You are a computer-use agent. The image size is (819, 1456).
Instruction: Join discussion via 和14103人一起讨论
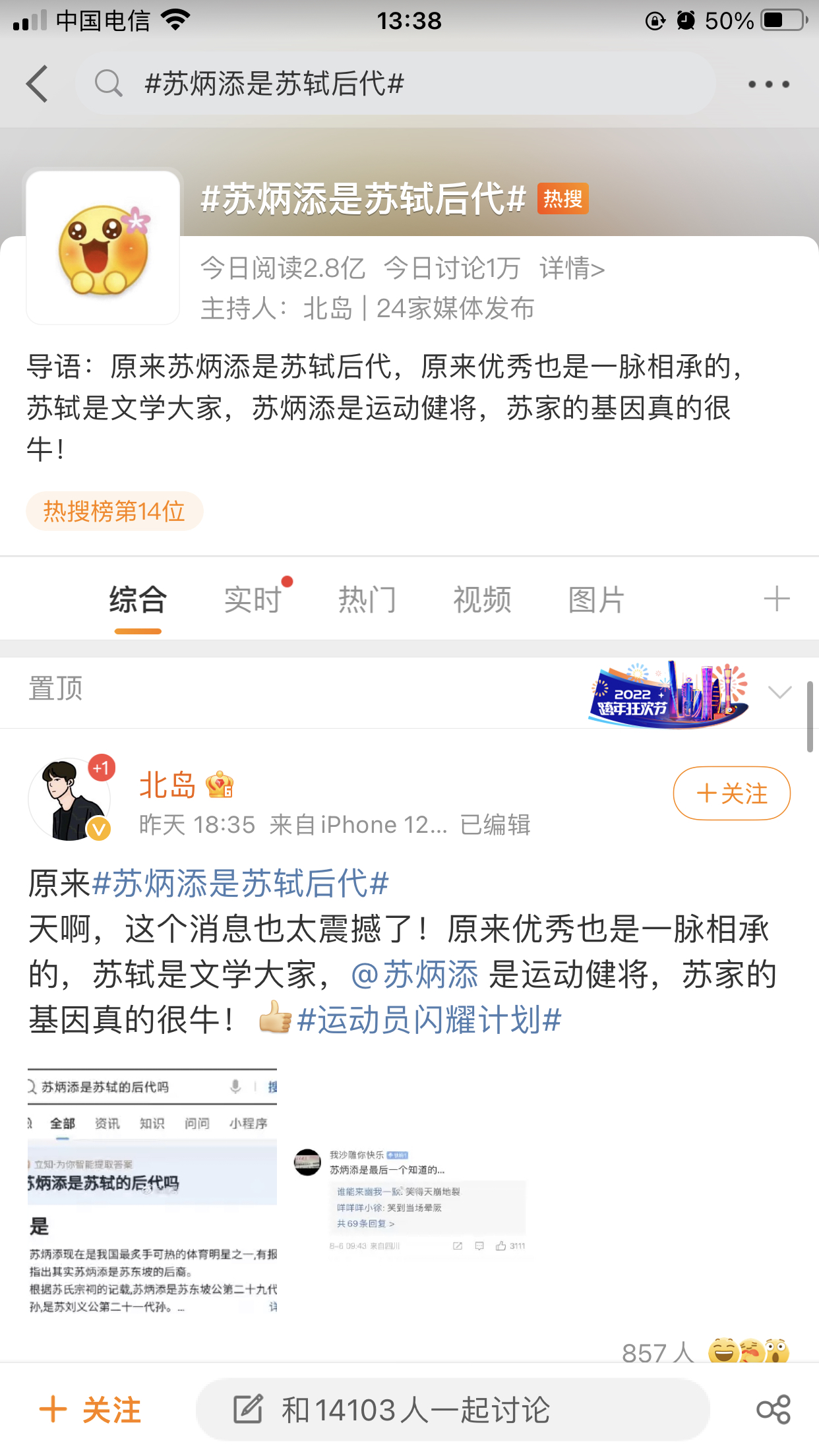(x=452, y=1410)
